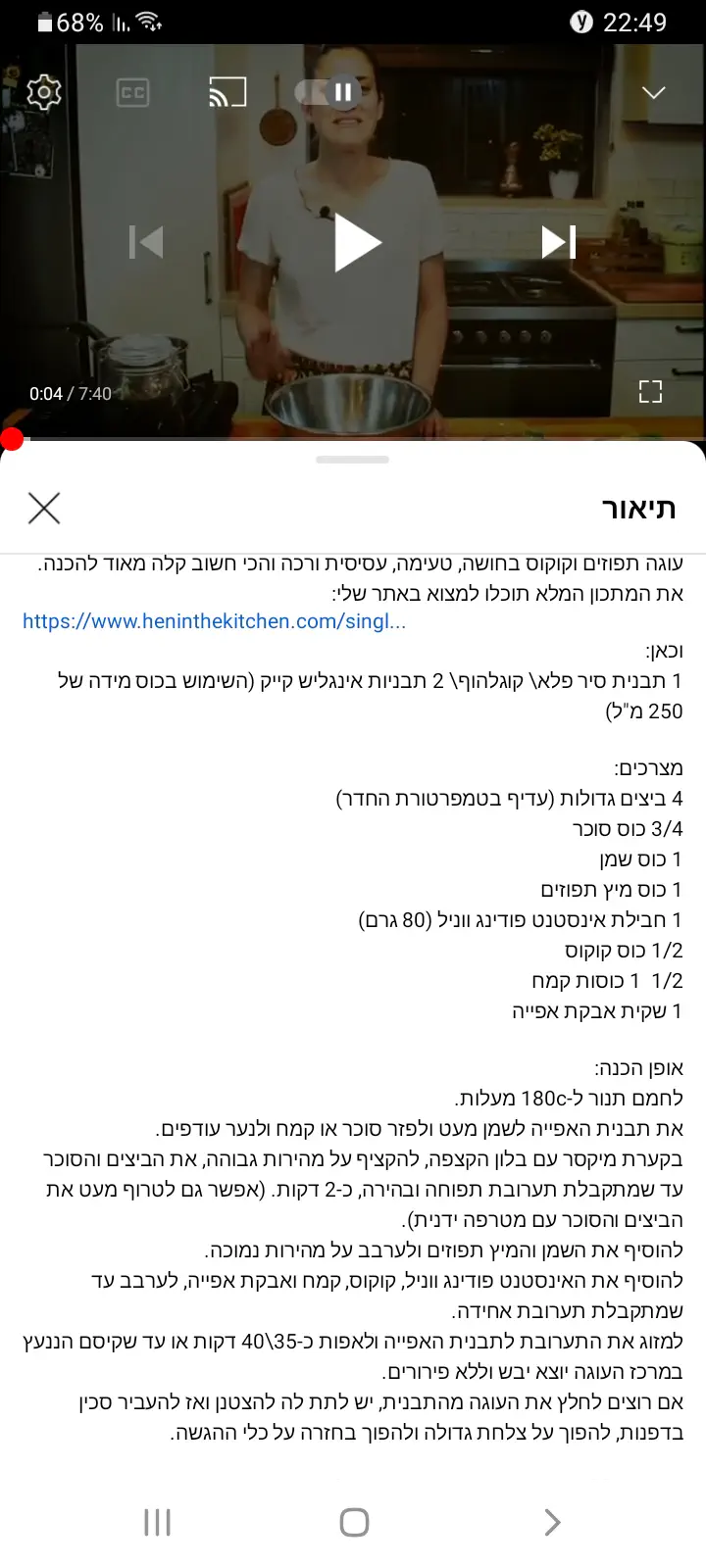Open the heninthekitchen.com recipe link

[x=214, y=621]
